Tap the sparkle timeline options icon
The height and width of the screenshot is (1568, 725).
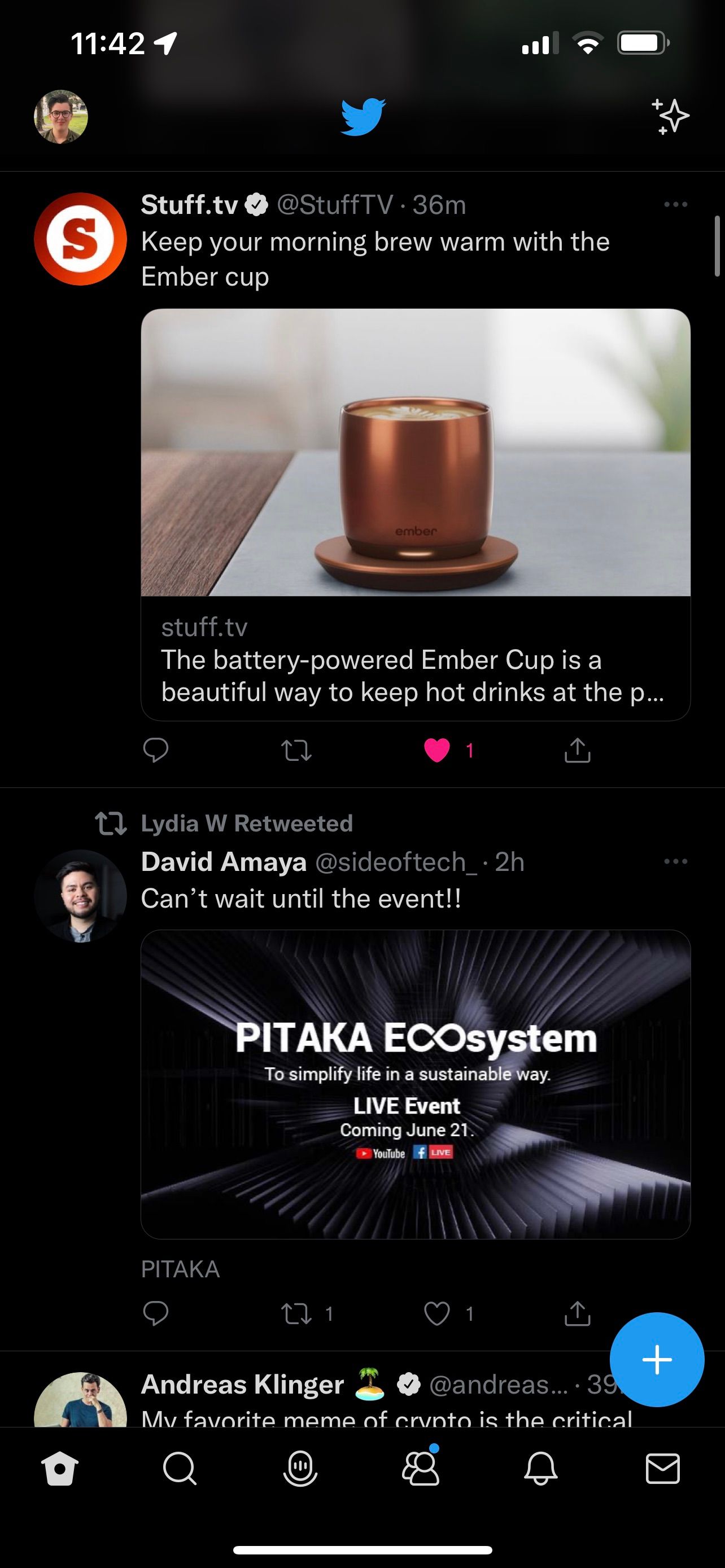(x=670, y=116)
